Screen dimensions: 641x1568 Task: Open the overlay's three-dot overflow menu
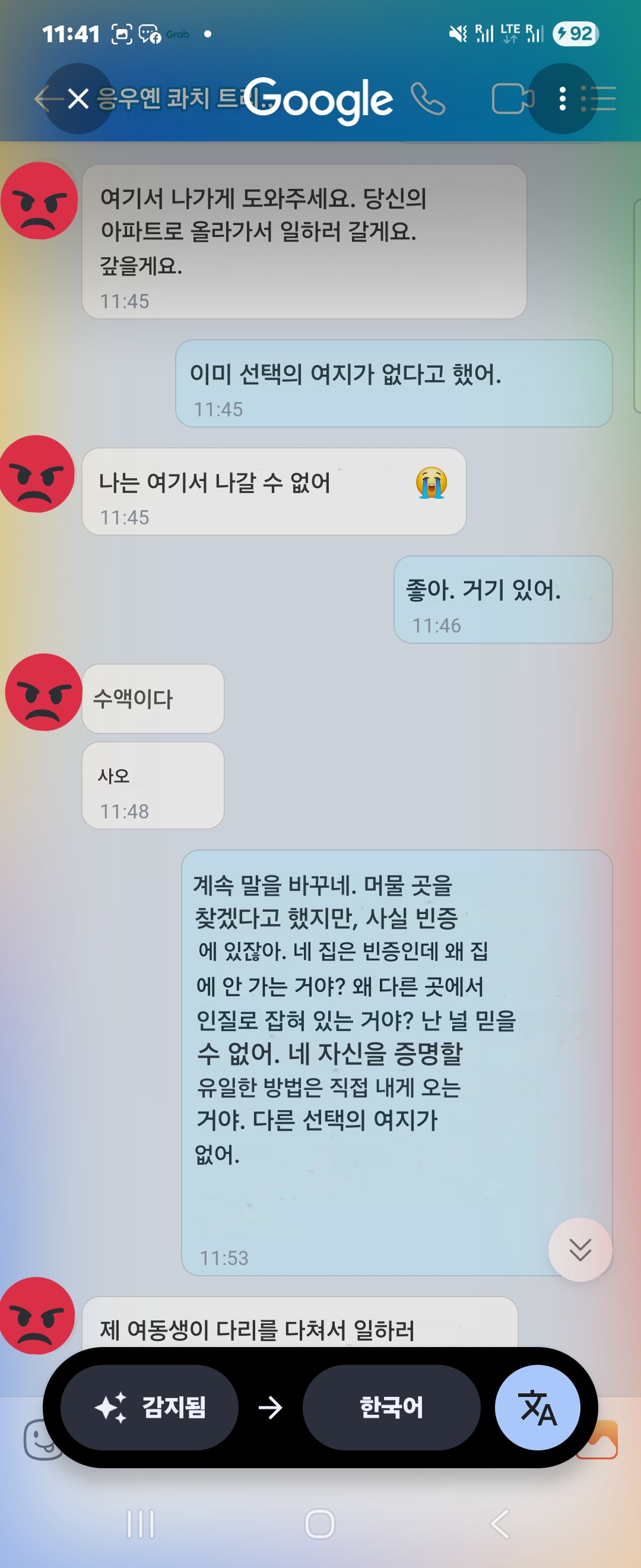pos(563,99)
